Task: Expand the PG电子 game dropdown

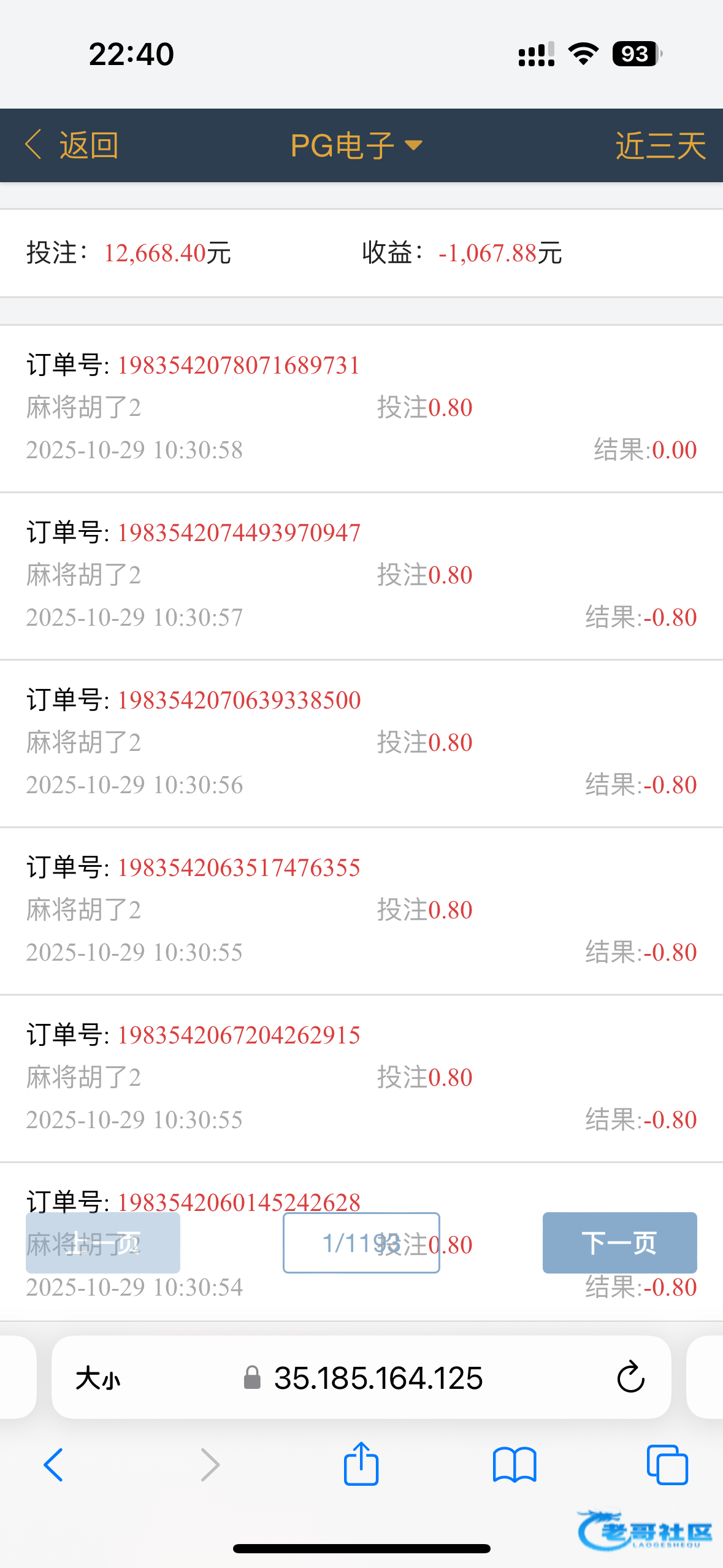Action: pyautogui.click(x=356, y=145)
